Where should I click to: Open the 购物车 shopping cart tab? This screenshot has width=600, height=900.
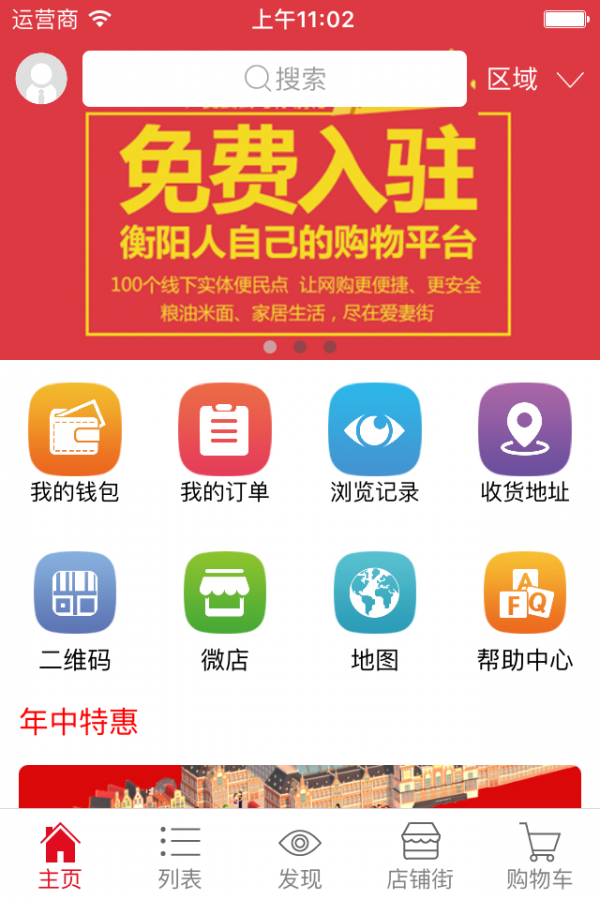coord(540,856)
